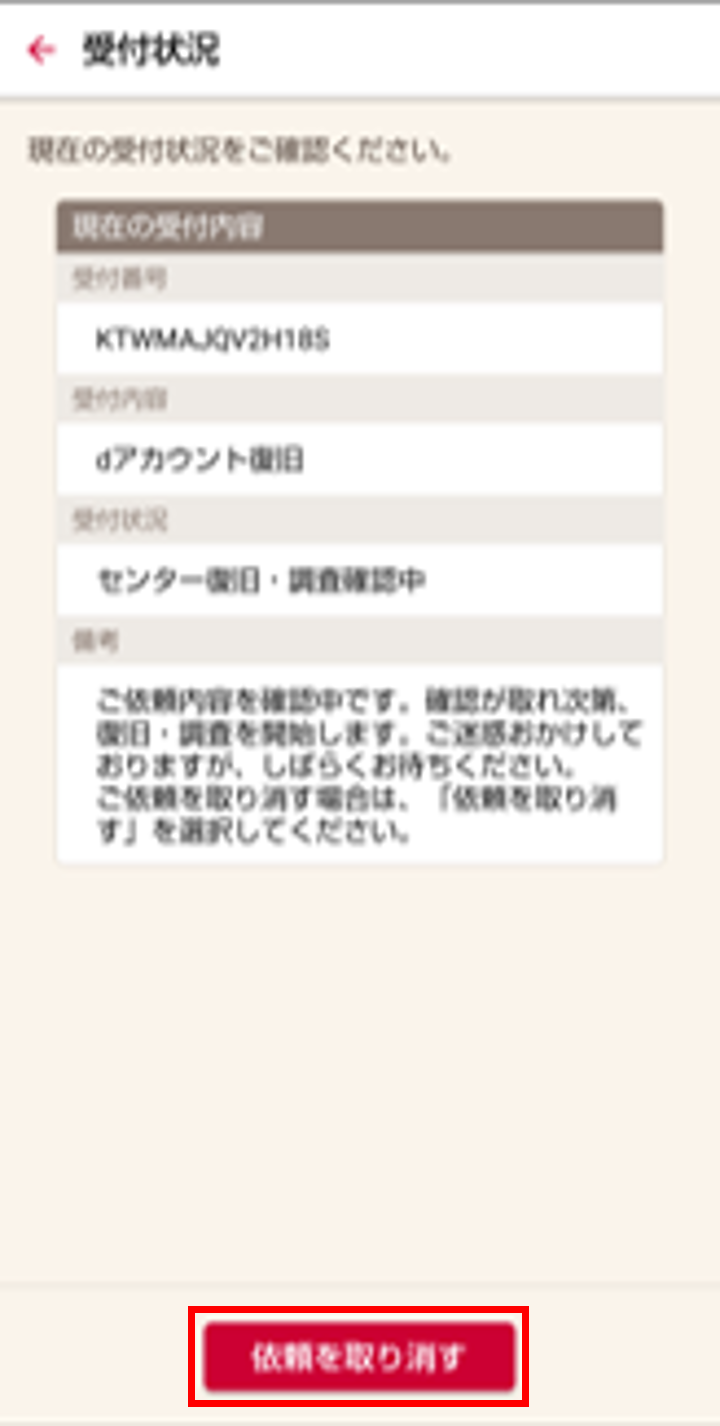Image resolution: width=720 pixels, height=1426 pixels.
Task: Tap the 依頼を取り消す button
Action: pyautogui.click(x=359, y=1357)
